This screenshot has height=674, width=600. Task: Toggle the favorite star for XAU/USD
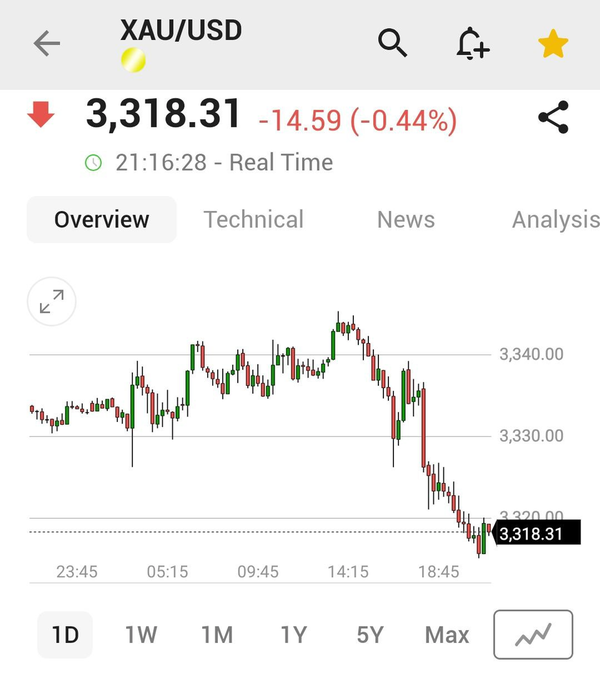point(553,43)
